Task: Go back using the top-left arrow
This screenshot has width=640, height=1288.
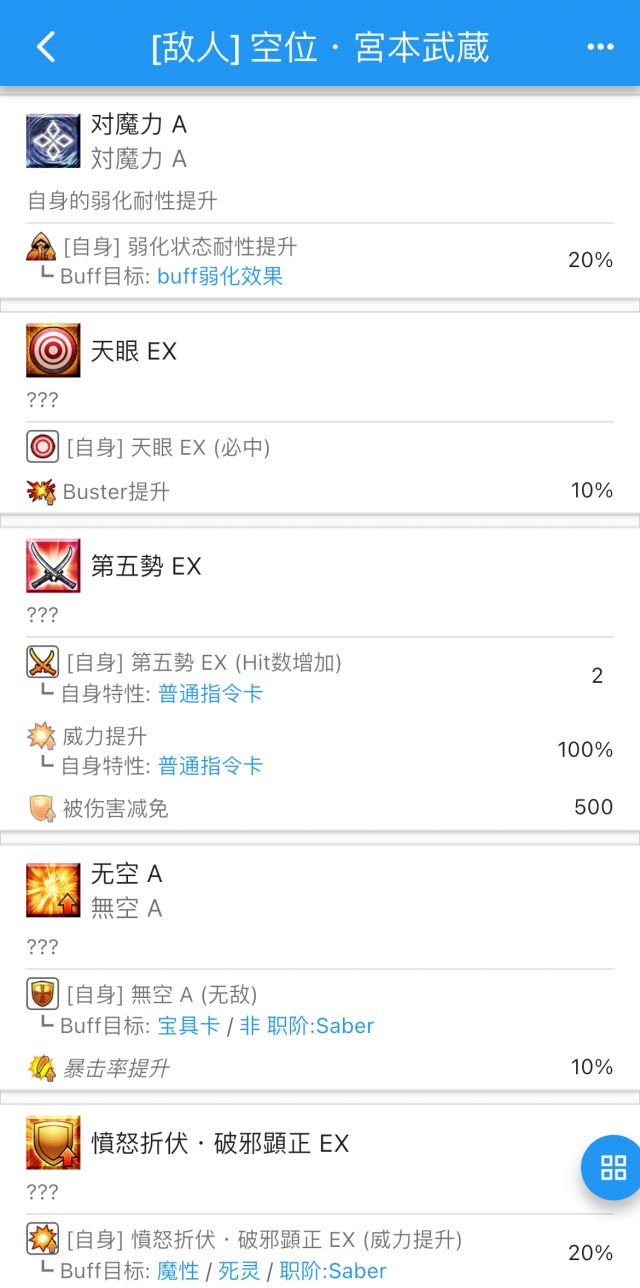Action: 45,47
